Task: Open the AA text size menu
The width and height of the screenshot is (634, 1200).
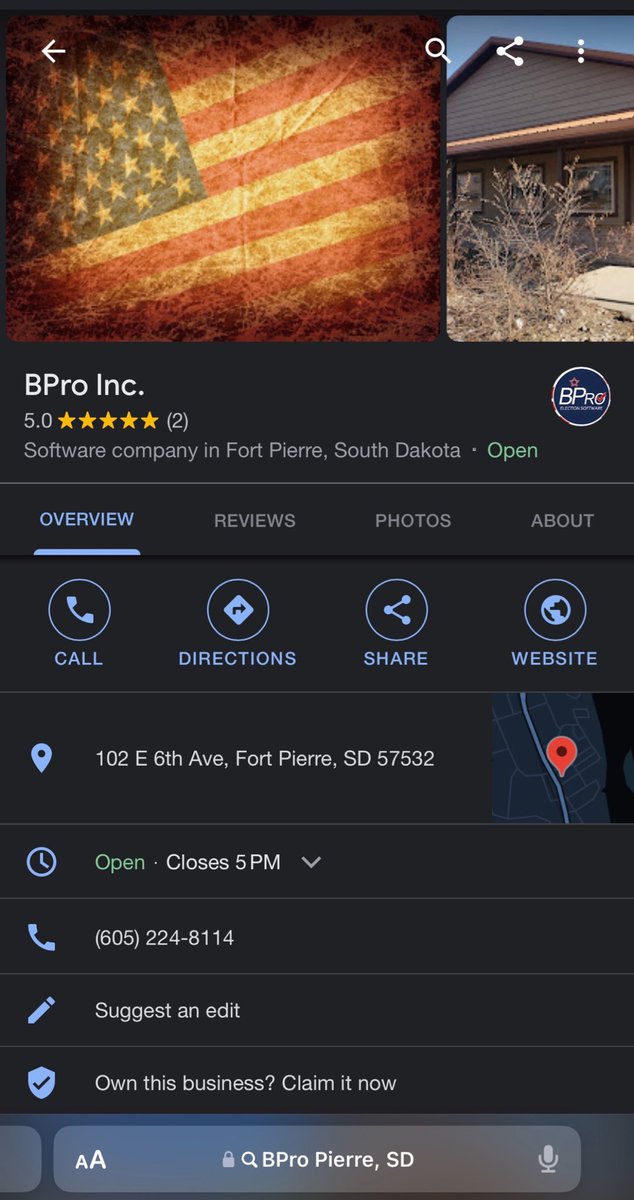Action: tap(91, 1160)
